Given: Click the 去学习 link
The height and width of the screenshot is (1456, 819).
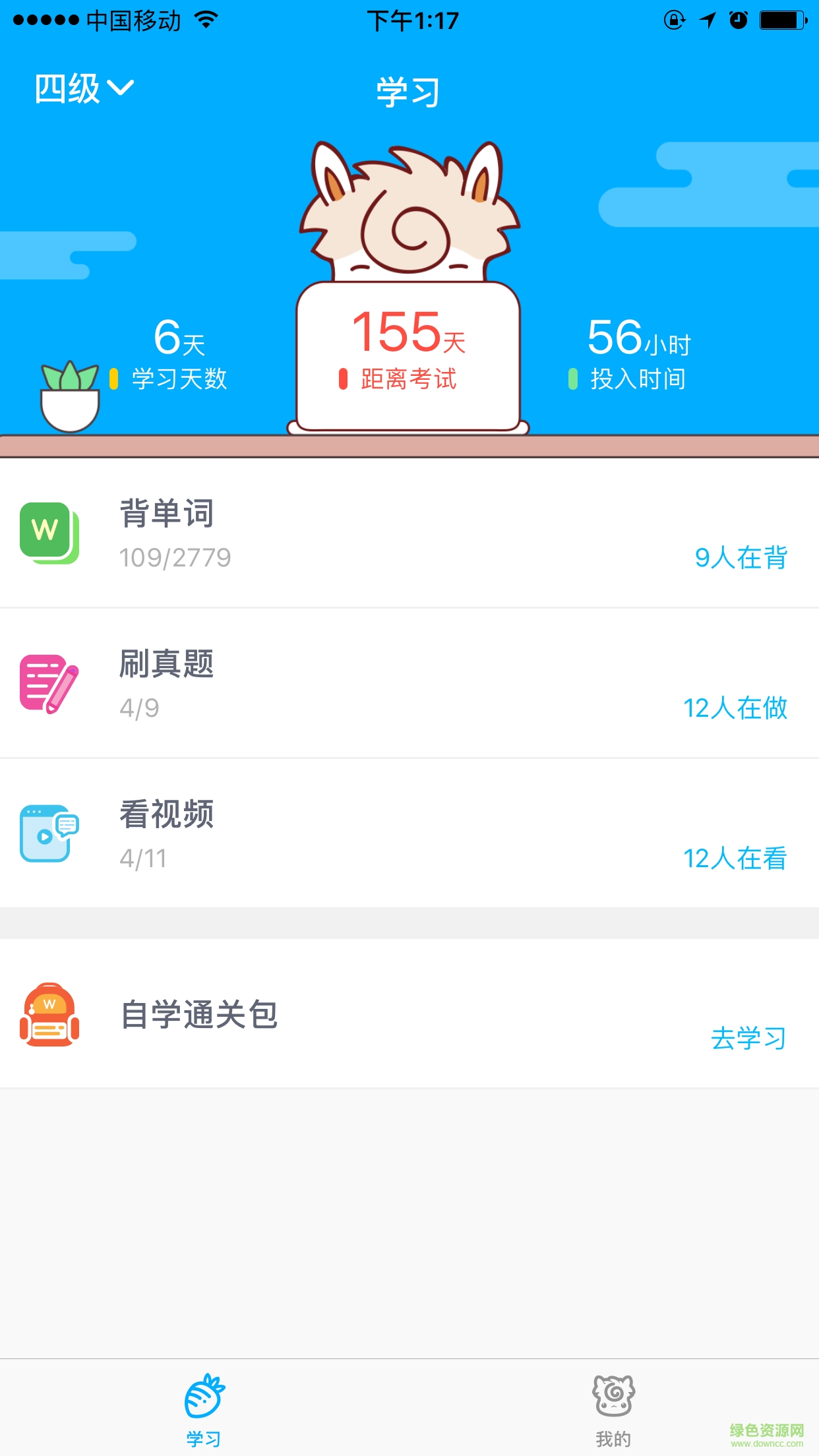Looking at the screenshot, I should 748,1037.
